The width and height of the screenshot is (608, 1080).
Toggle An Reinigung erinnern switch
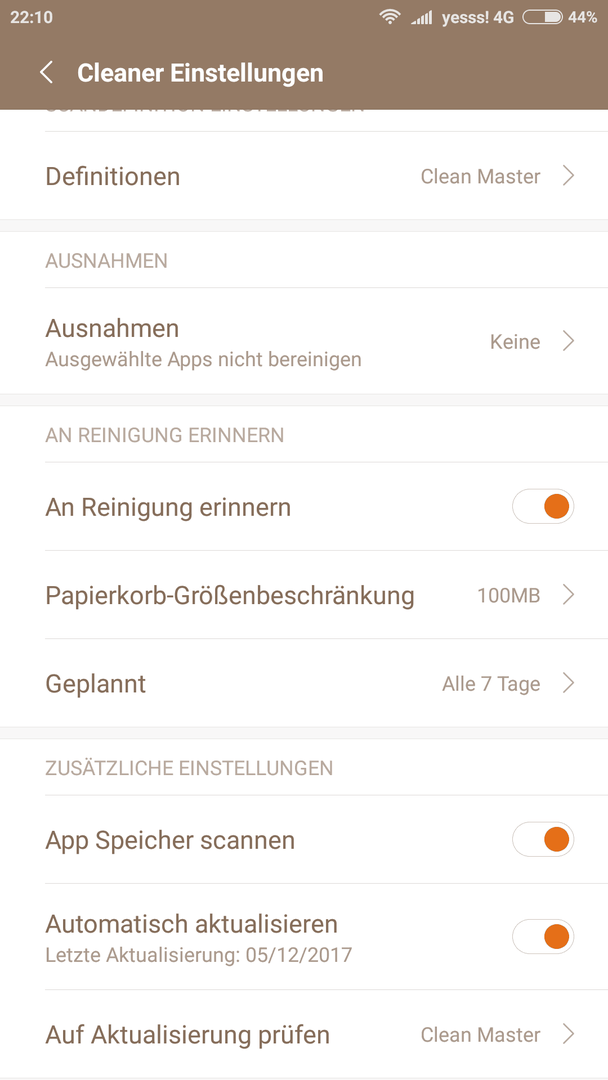pyautogui.click(x=543, y=507)
